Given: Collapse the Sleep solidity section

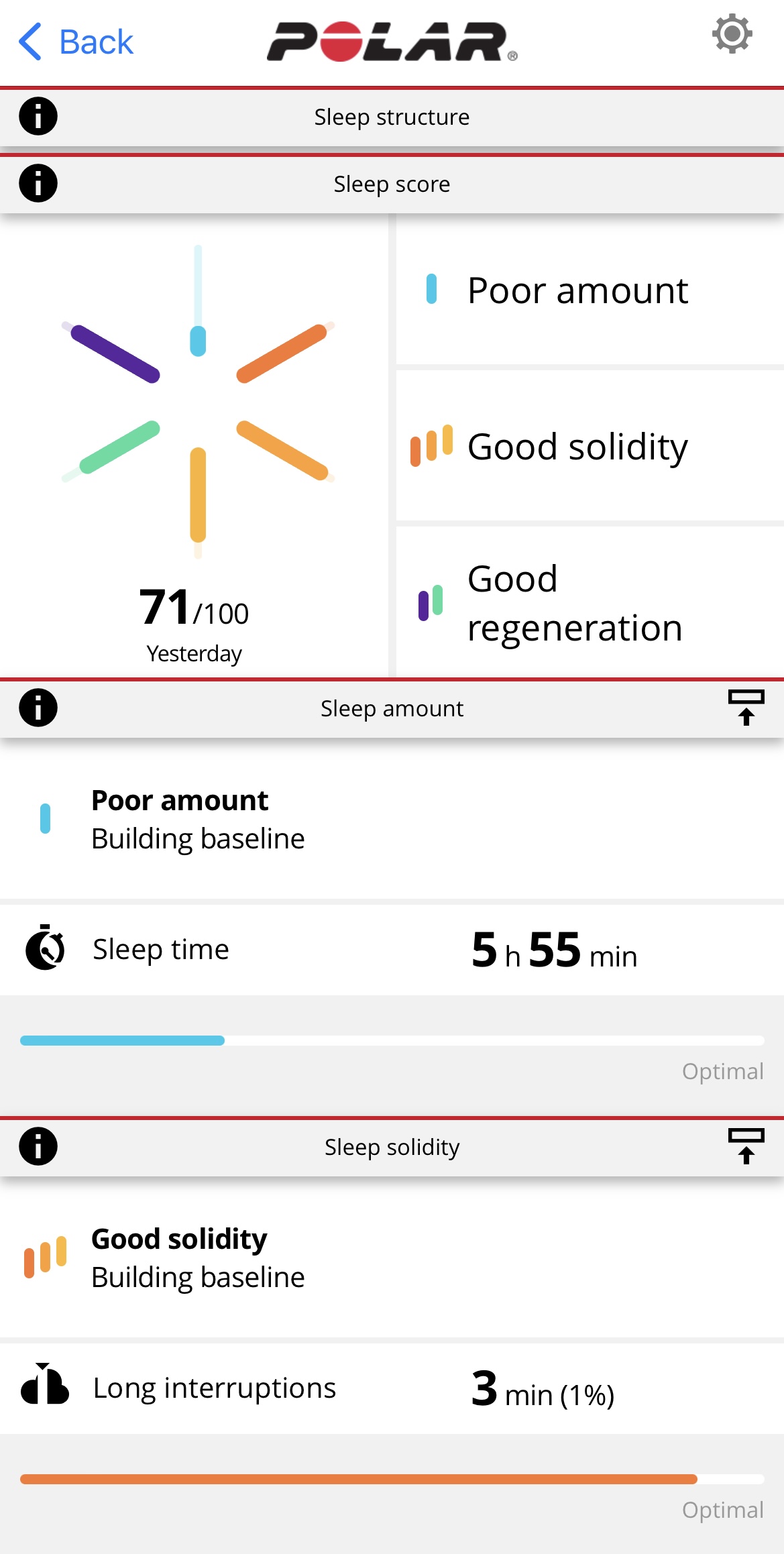Looking at the screenshot, I should pos(746,1146).
